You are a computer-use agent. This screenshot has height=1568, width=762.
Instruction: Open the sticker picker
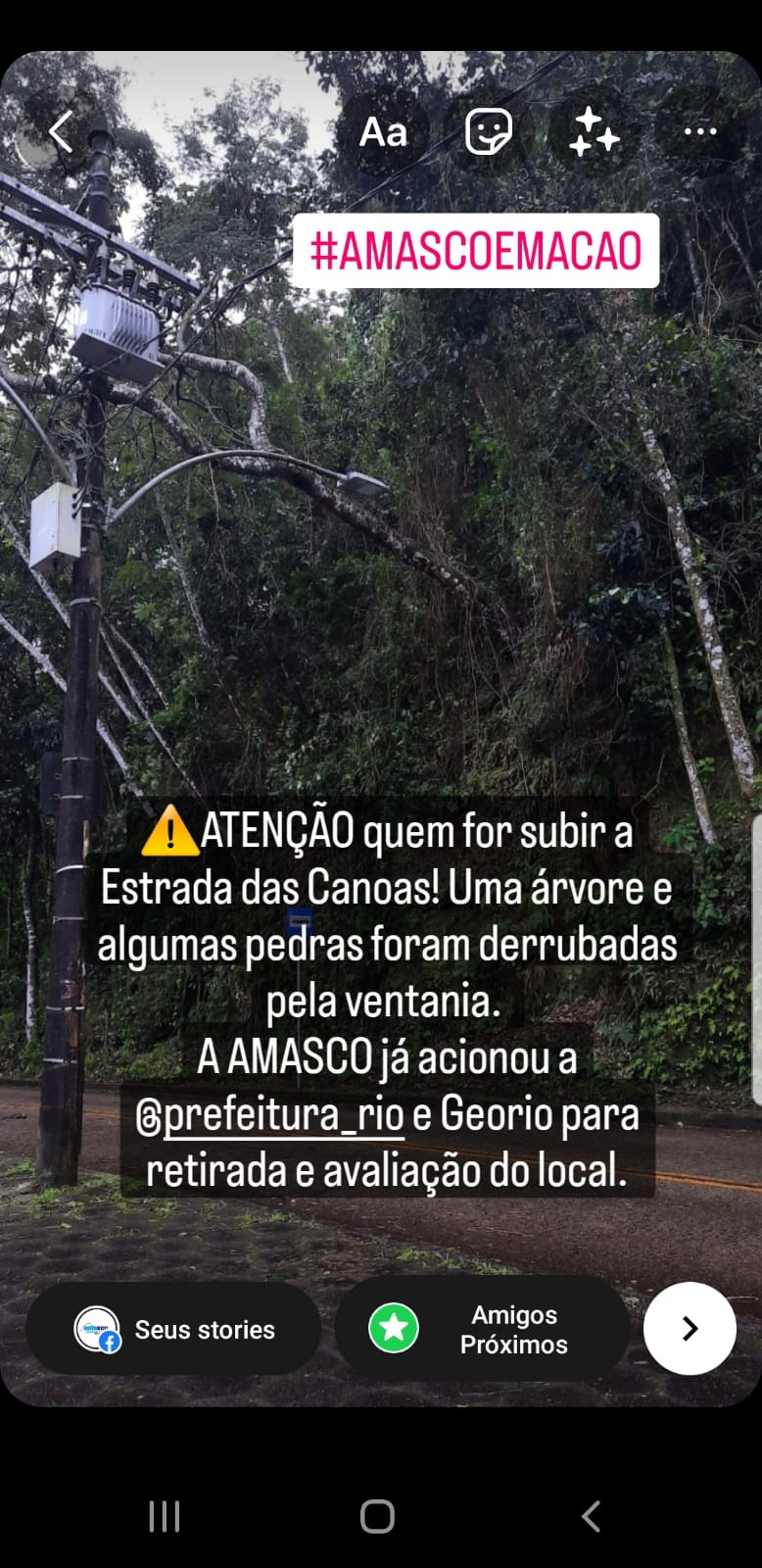pos(489,131)
